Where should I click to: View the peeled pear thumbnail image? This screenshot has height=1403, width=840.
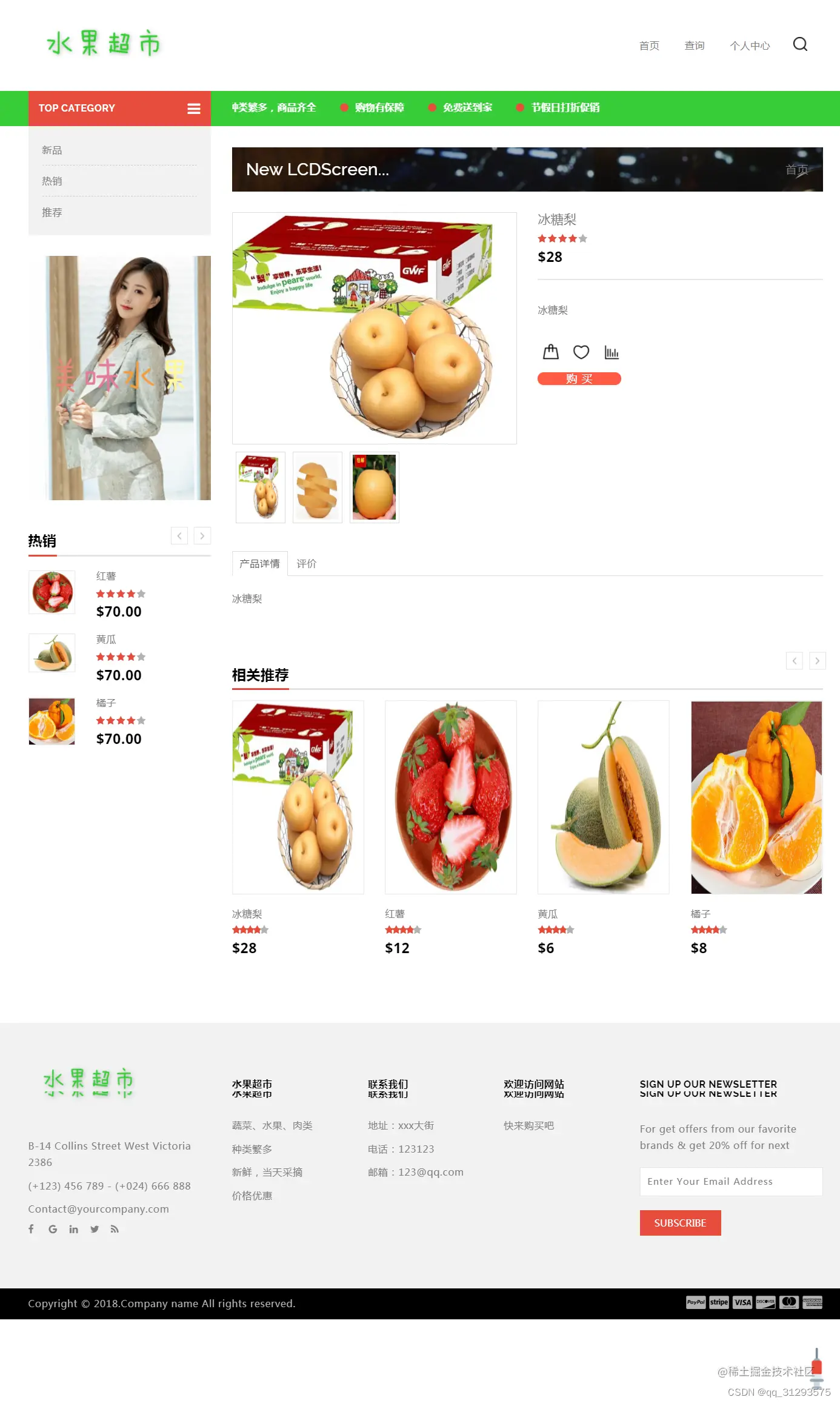pyautogui.click(x=317, y=487)
